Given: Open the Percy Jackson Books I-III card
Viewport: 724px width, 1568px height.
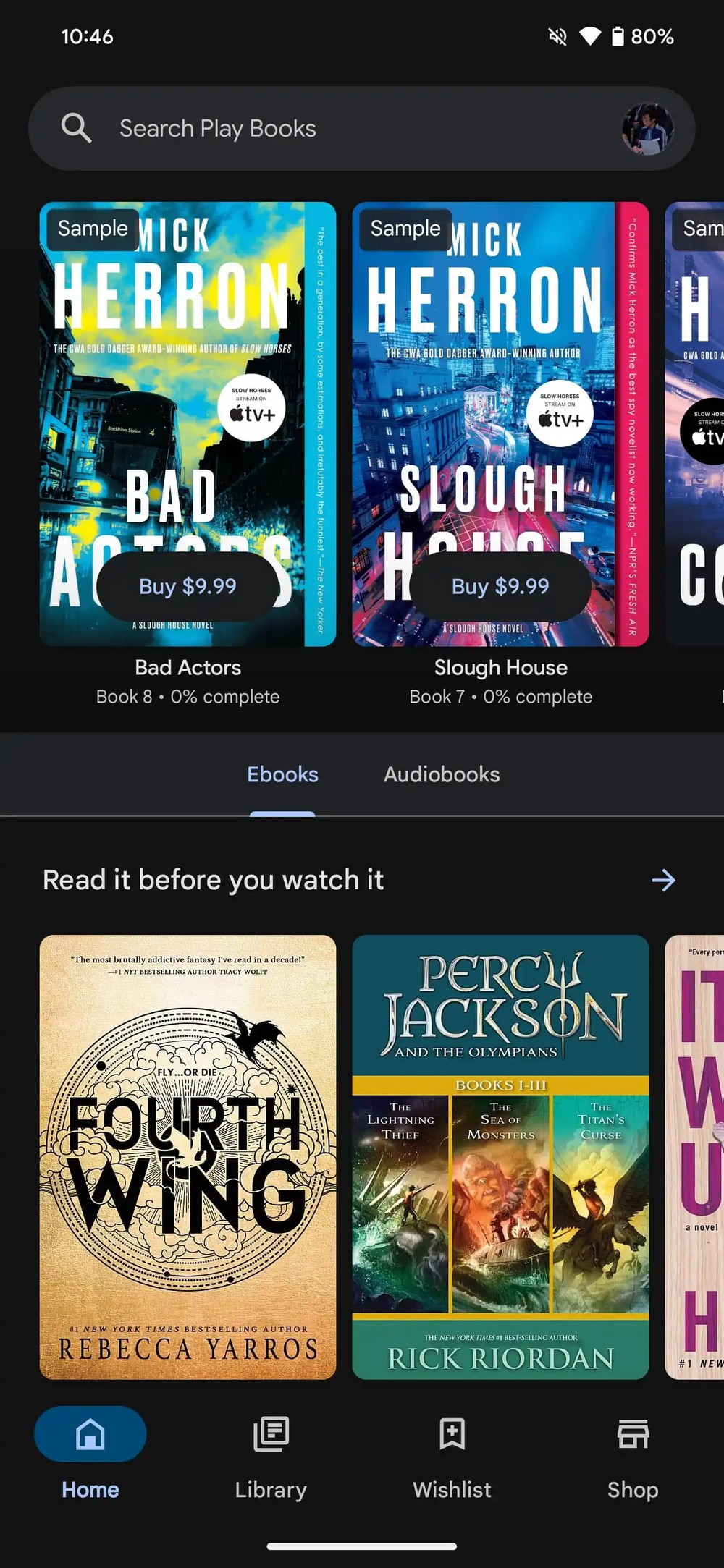Looking at the screenshot, I should point(500,1156).
